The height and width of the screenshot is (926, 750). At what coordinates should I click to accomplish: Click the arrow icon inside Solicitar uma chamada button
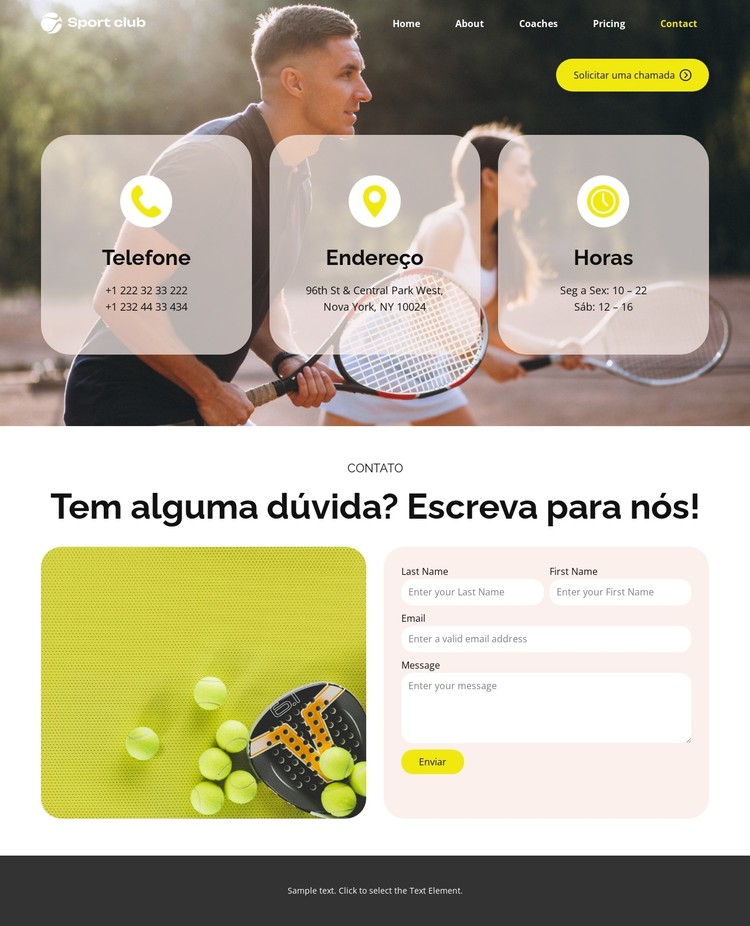coord(686,75)
